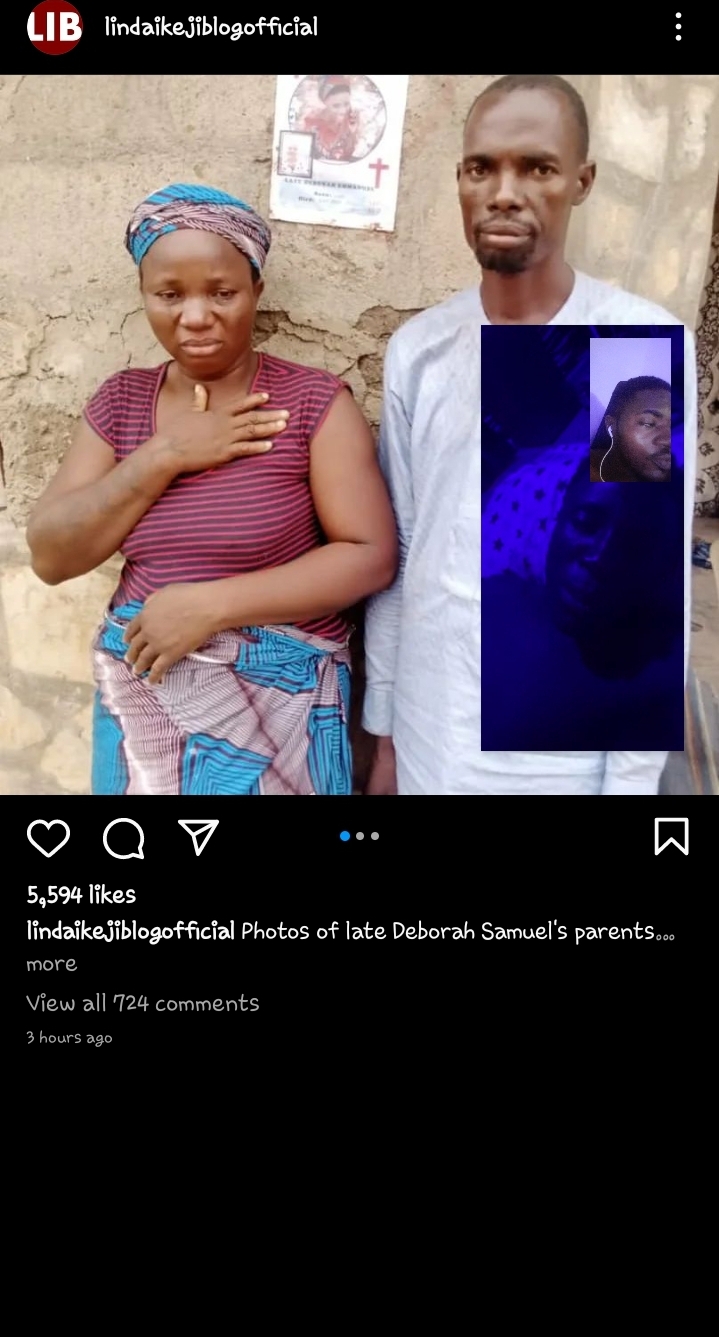
Task: Bookmark this post
Action: pyautogui.click(x=671, y=836)
